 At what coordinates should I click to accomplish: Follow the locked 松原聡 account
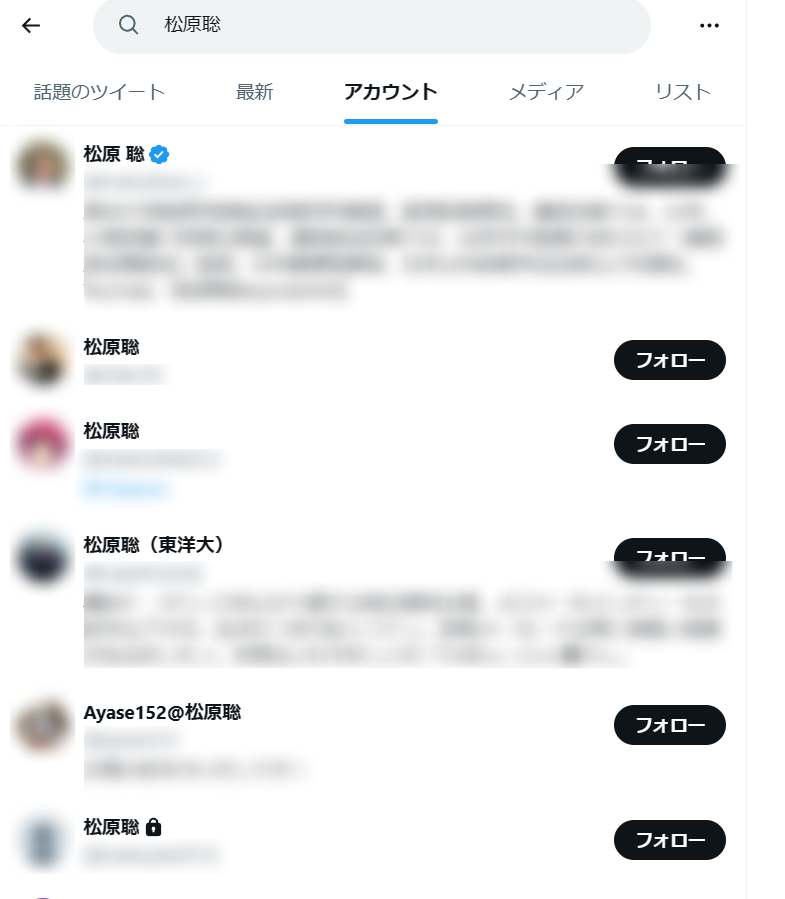coord(669,839)
